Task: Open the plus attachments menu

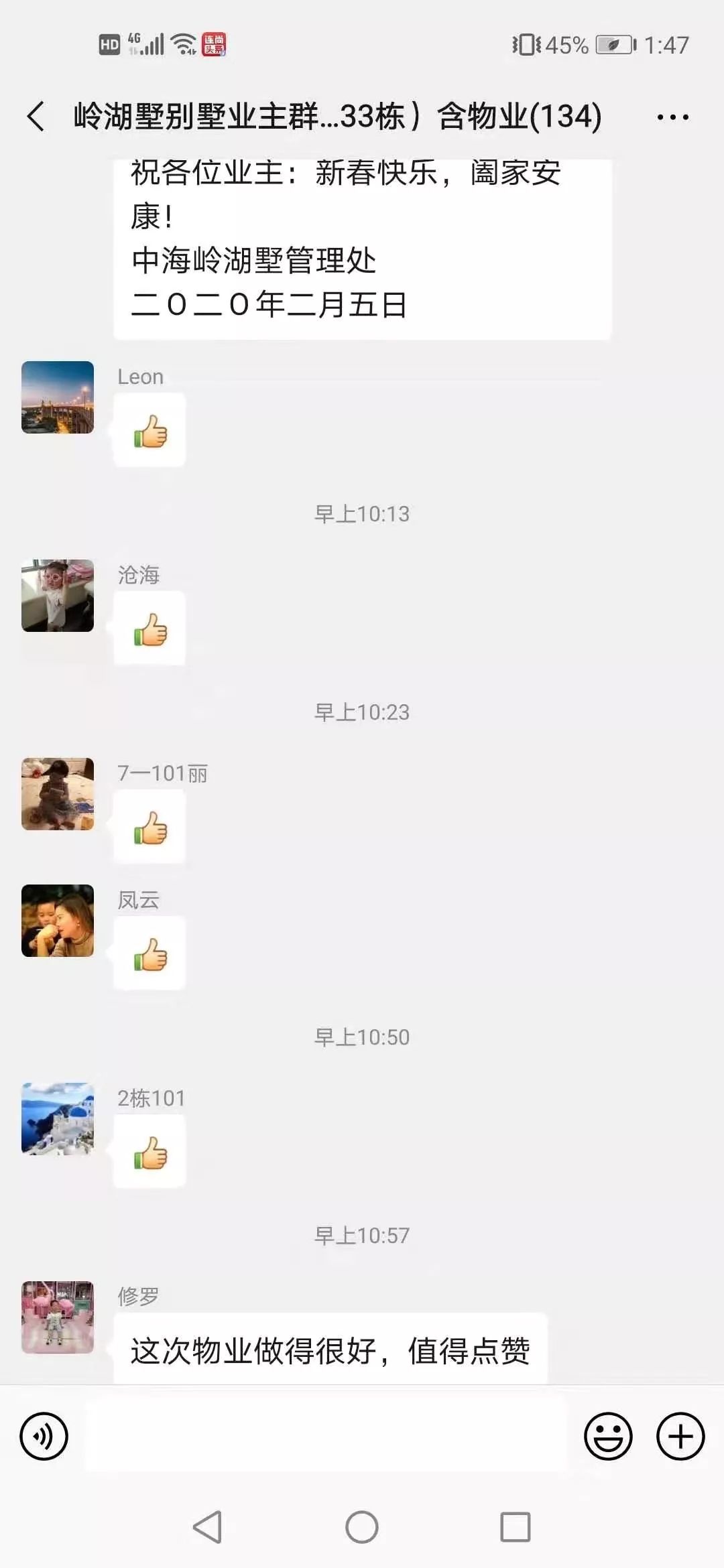Action: [680, 1436]
